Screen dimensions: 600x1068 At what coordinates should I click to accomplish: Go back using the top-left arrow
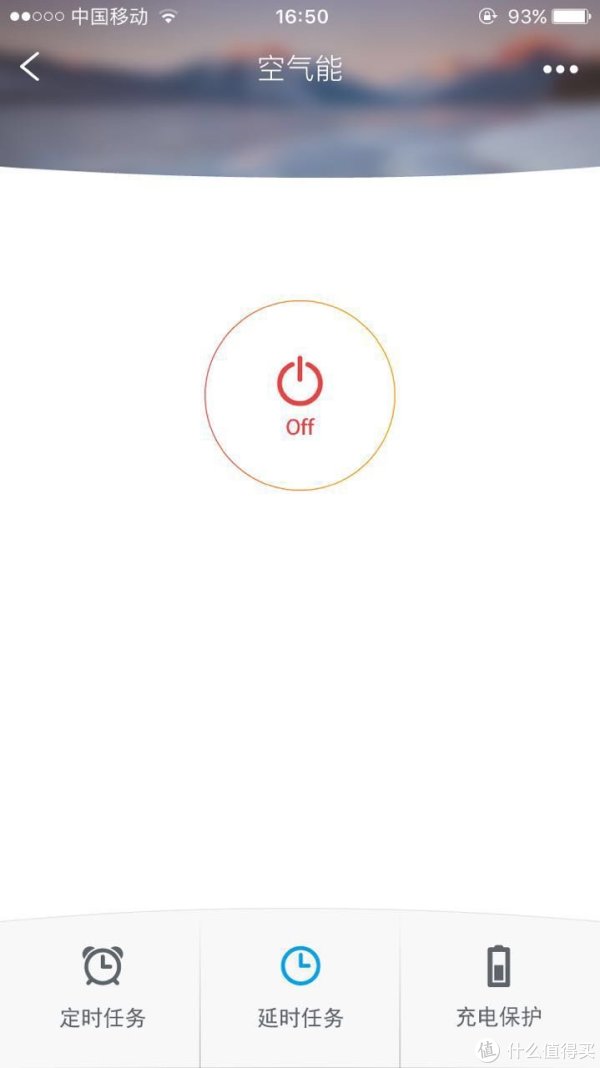pyautogui.click(x=31, y=67)
